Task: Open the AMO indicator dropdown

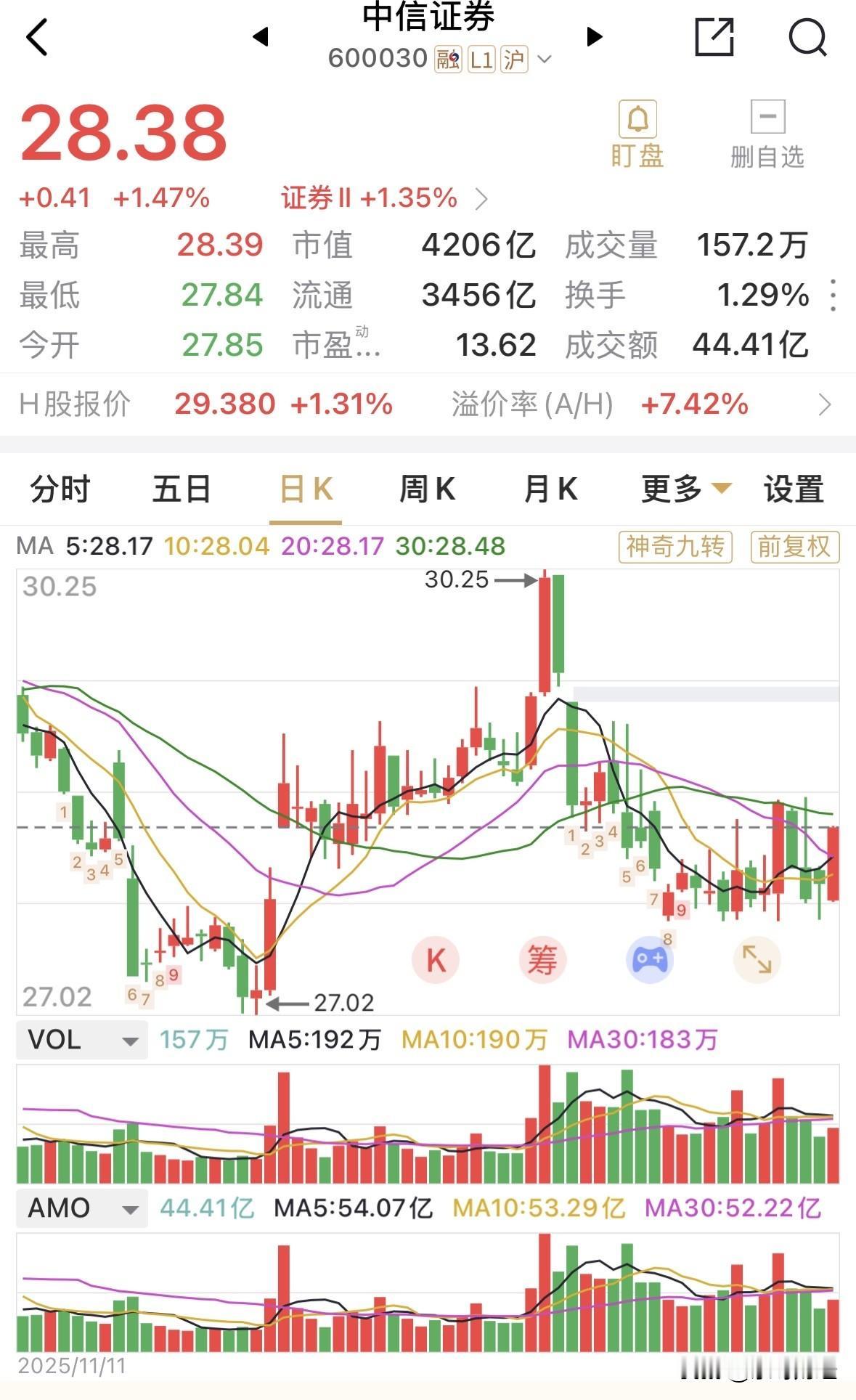Action: (80, 1208)
